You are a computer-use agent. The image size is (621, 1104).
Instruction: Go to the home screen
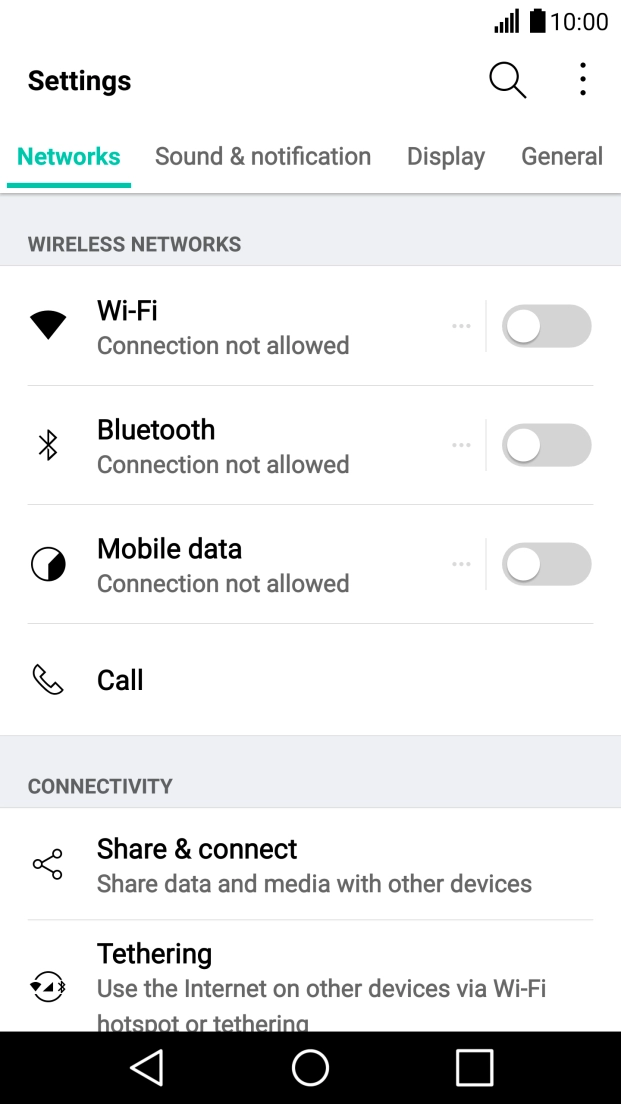(310, 1068)
